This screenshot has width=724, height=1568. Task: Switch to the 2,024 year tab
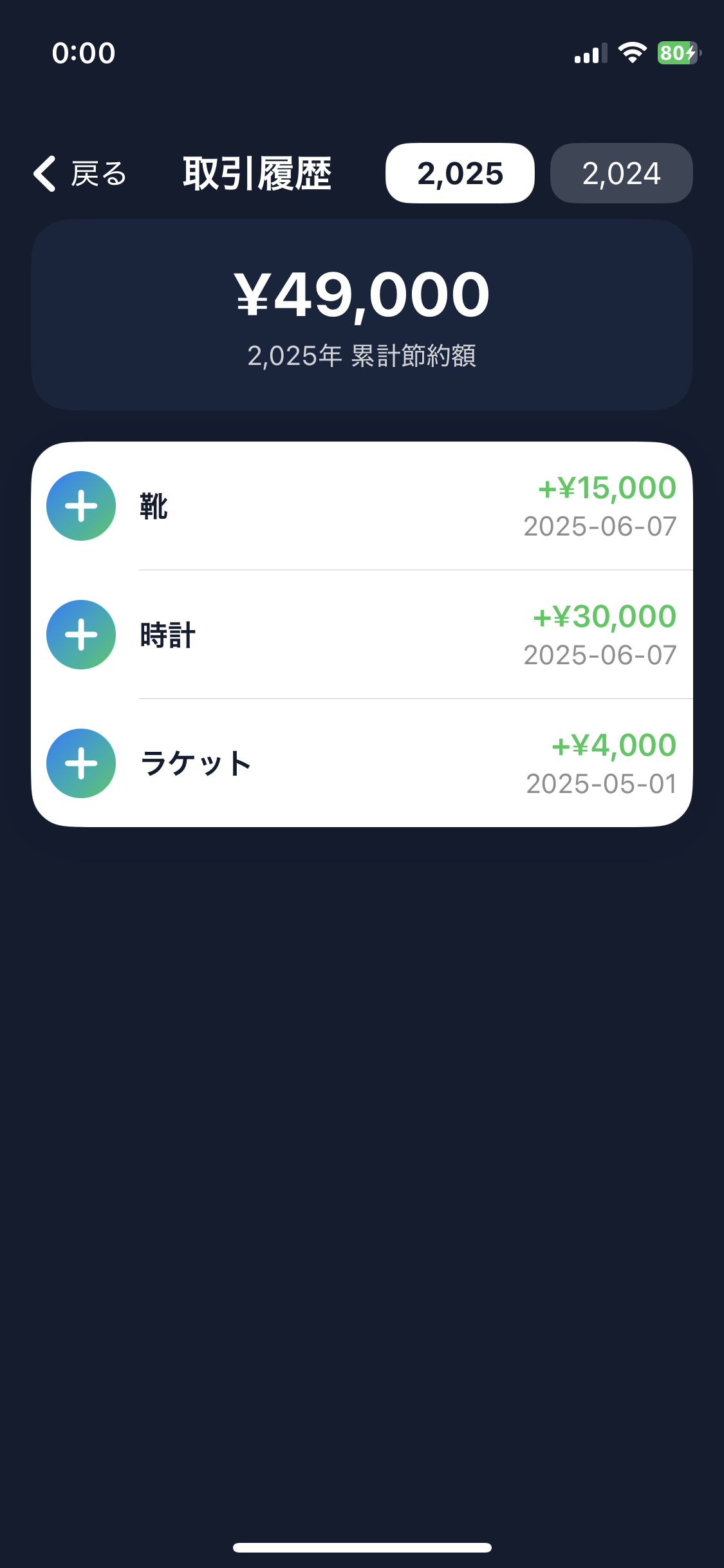(x=621, y=174)
